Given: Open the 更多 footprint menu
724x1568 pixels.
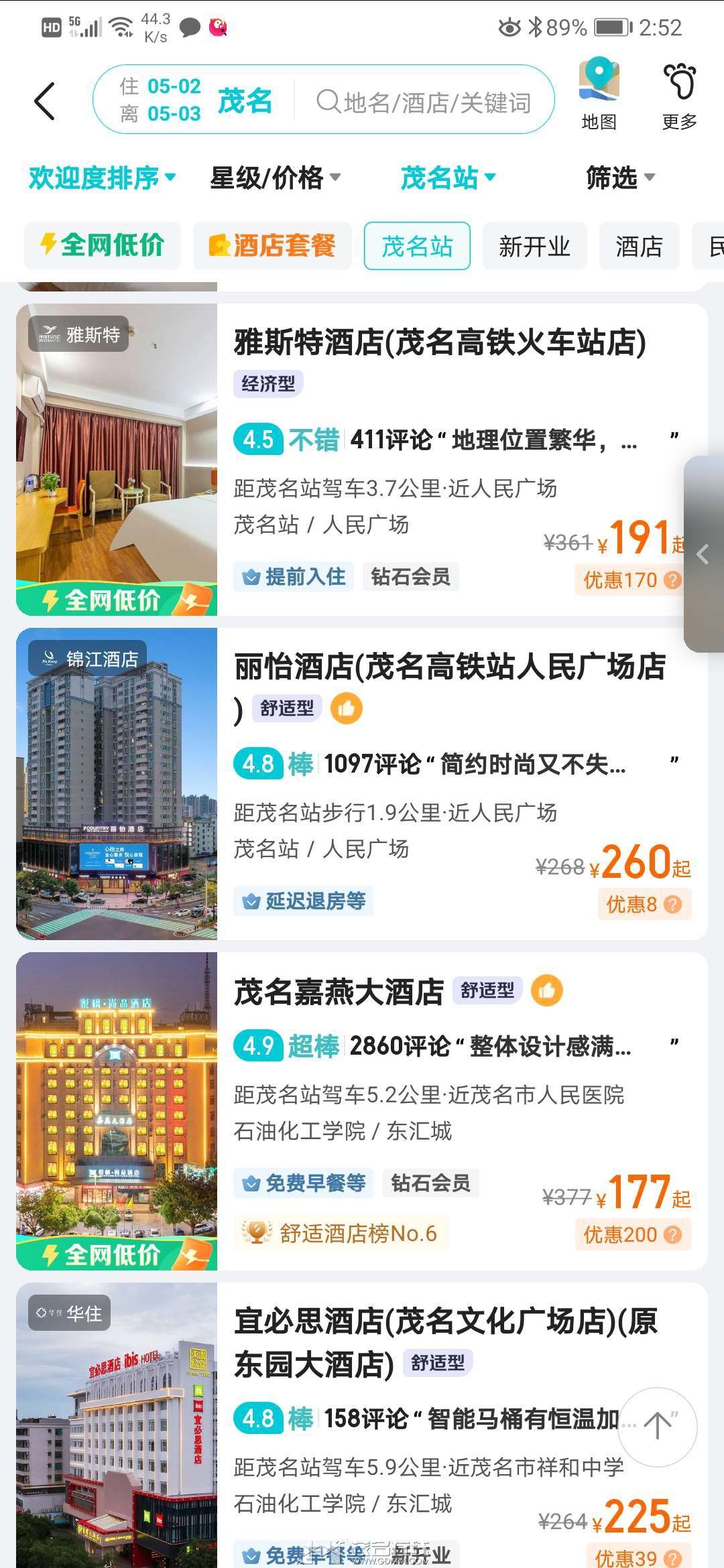Looking at the screenshot, I should click(x=680, y=94).
